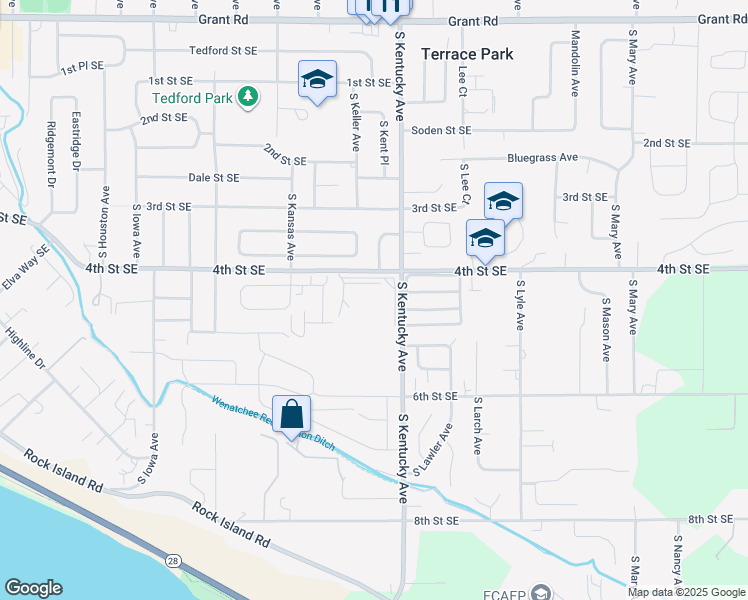The height and width of the screenshot is (600, 748).
Task: Select the school marker on 4th St SE
Action: (485, 238)
